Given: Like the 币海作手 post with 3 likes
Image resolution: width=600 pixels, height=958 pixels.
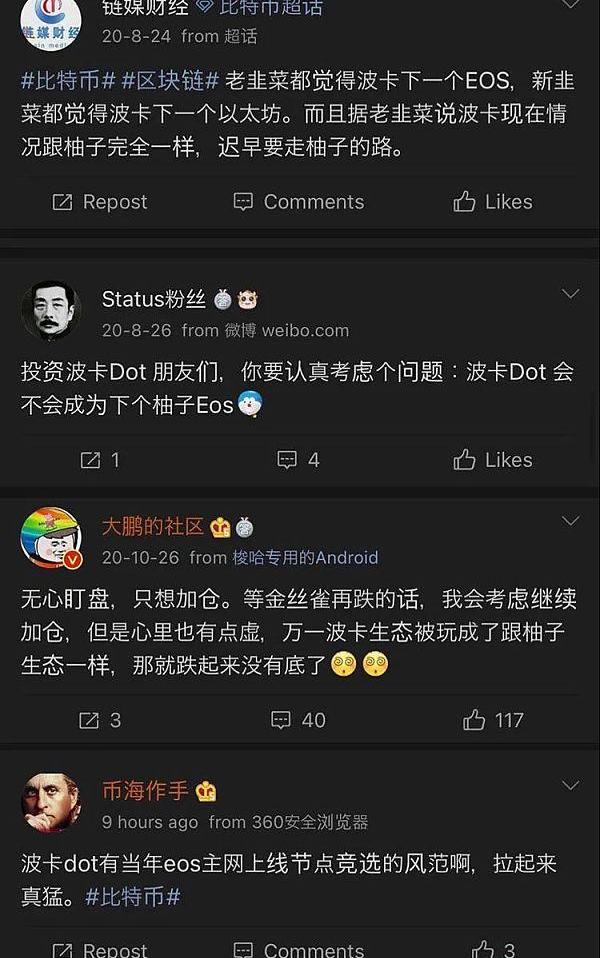Looking at the screenshot, I should click(493, 949).
